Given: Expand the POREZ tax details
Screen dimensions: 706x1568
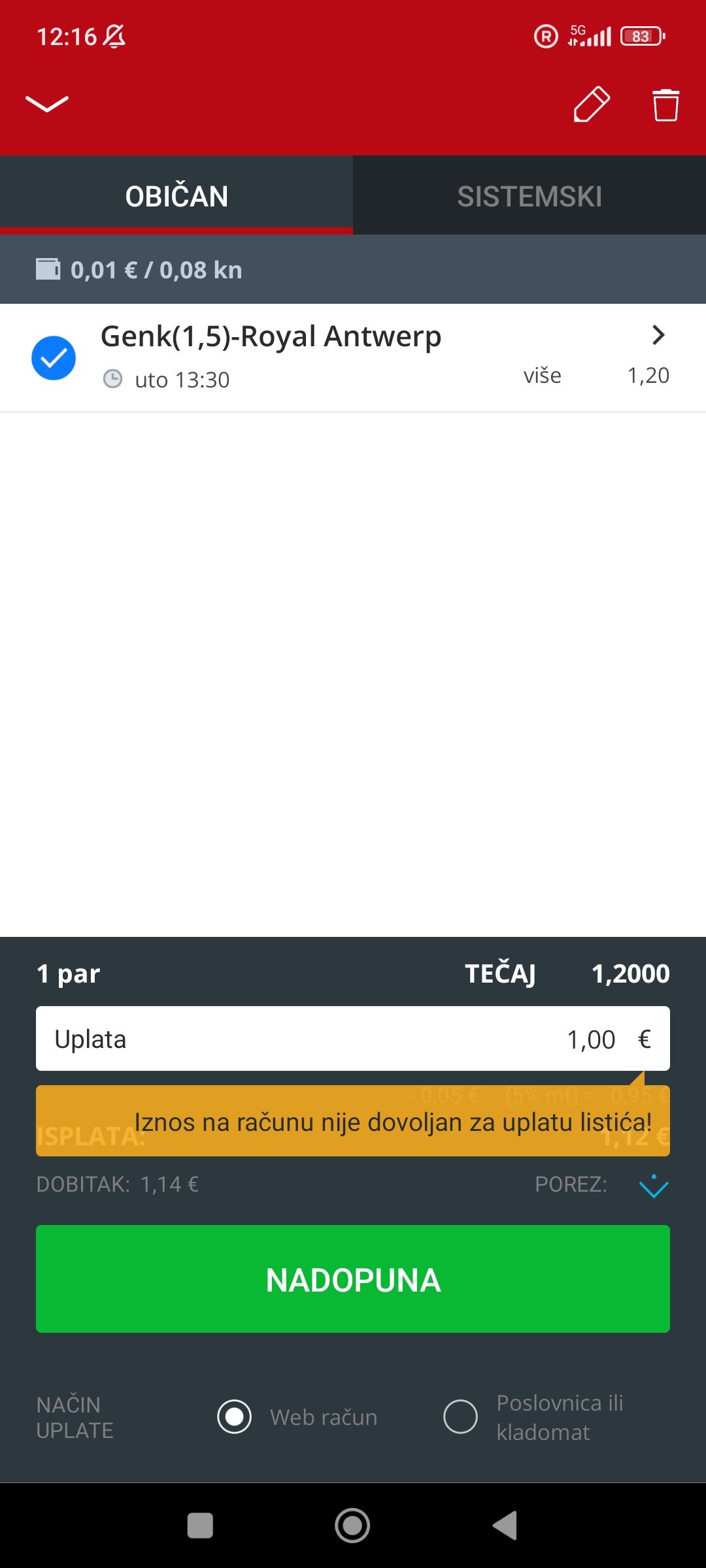Looking at the screenshot, I should pyautogui.click(x=653, y=1186).
